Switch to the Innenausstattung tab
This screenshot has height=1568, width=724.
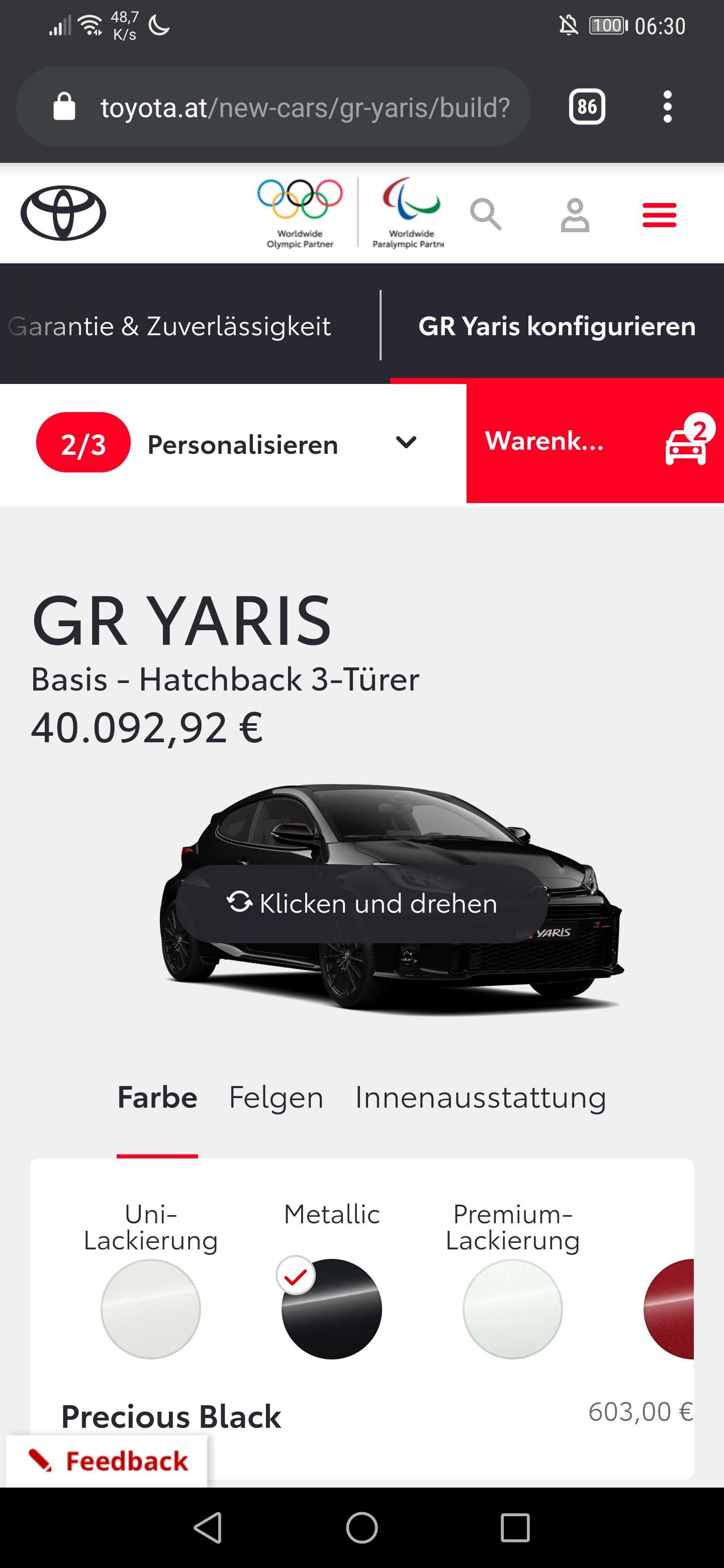(481, 1098)
